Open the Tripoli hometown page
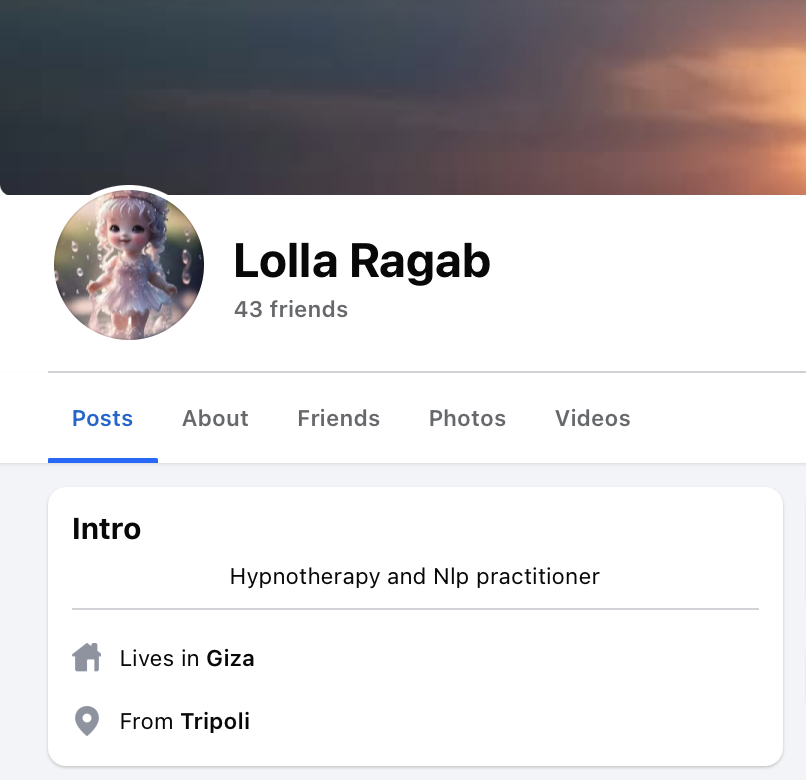Viewport: 806px width, 780px height. (215, 721)
